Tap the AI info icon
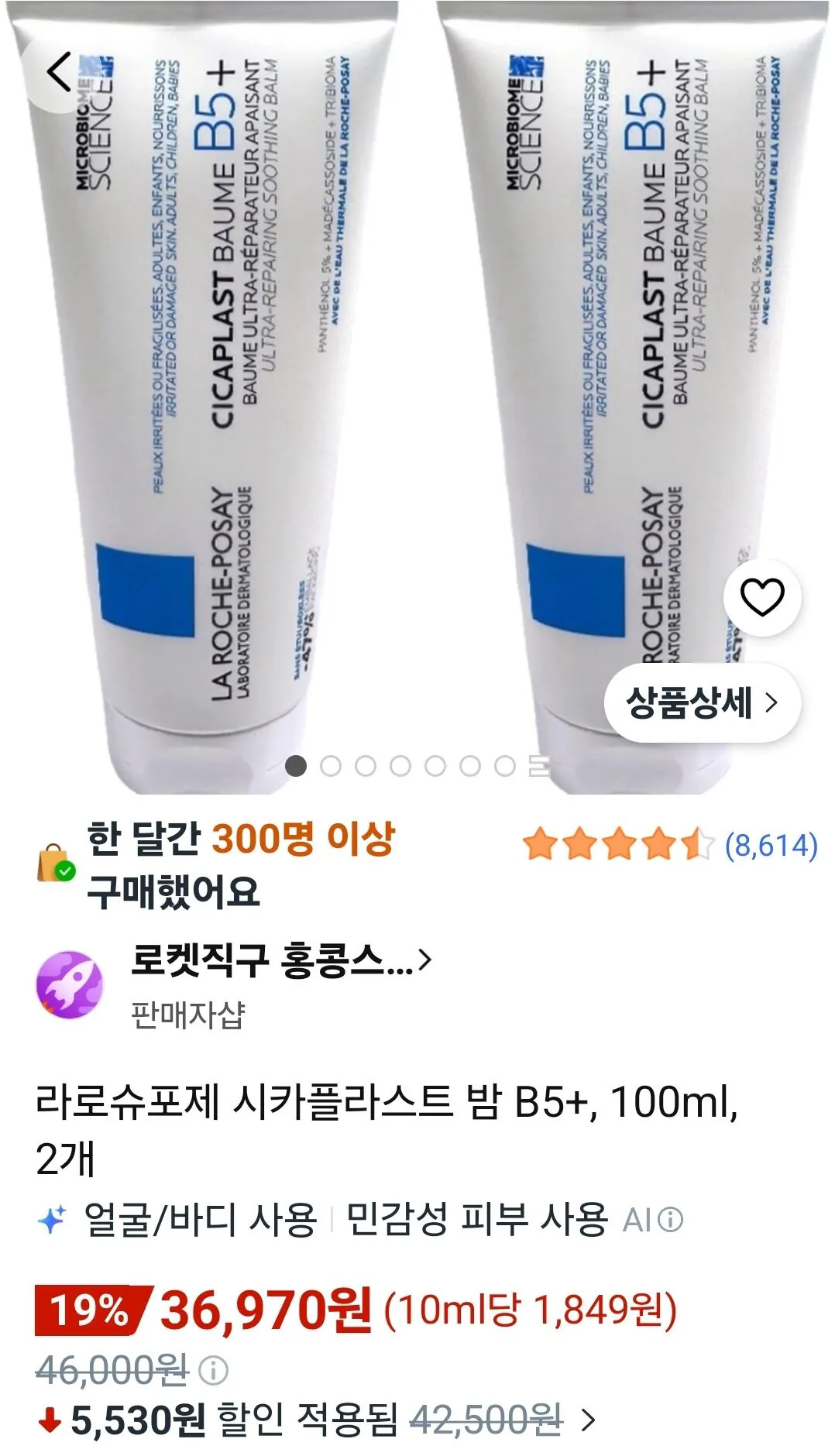Screen dimensions: 835x1456 click(671, 1221)
